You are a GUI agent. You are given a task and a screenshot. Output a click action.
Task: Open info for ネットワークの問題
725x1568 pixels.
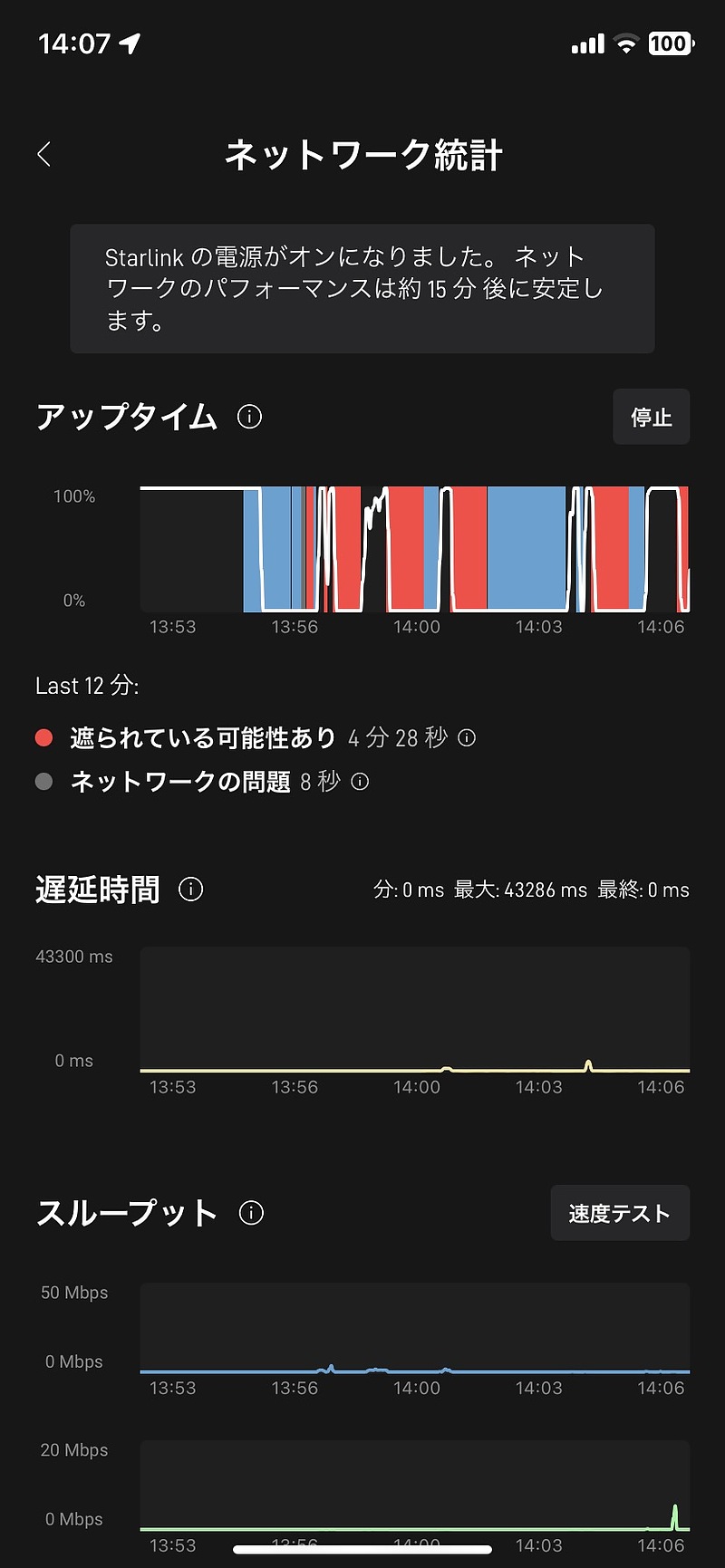click(x=360, y=782)
